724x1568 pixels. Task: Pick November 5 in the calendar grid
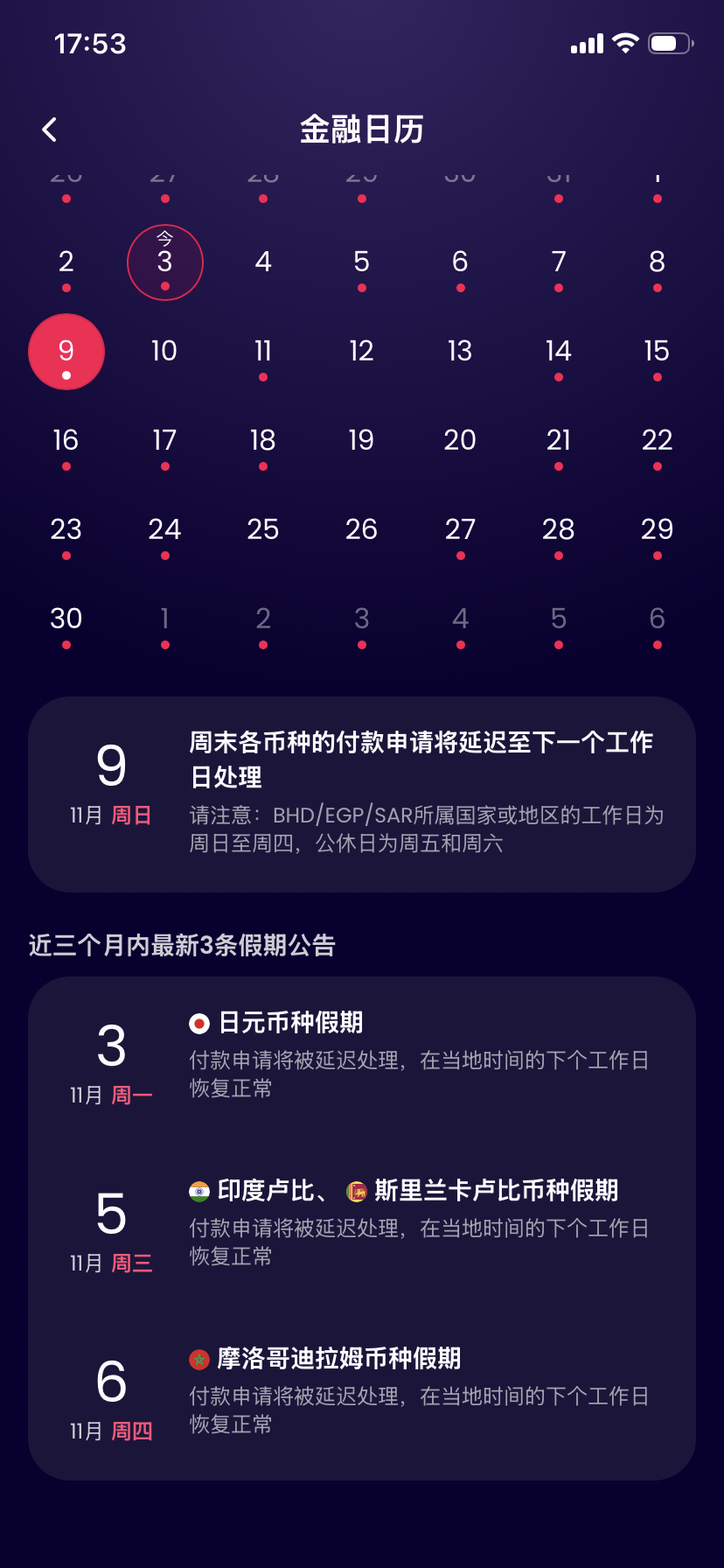tap(361, 262)
